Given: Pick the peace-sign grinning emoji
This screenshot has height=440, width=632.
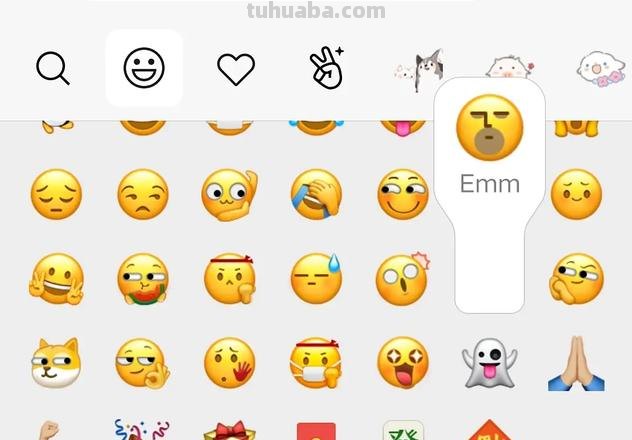Looking at the screenshot, I should point(56,279).
